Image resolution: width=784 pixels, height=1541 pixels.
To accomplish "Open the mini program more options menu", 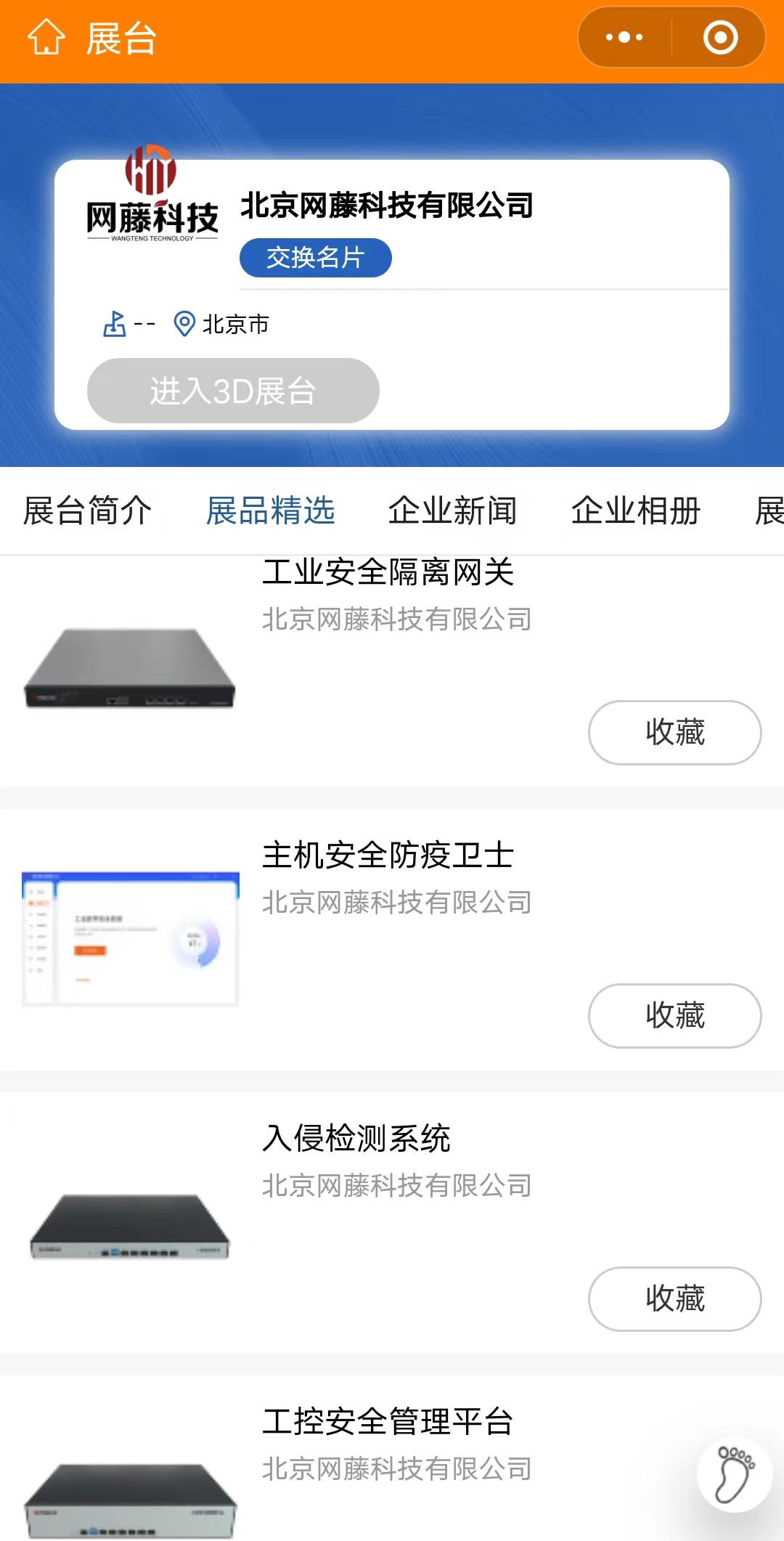I will [x=624, y=37].
